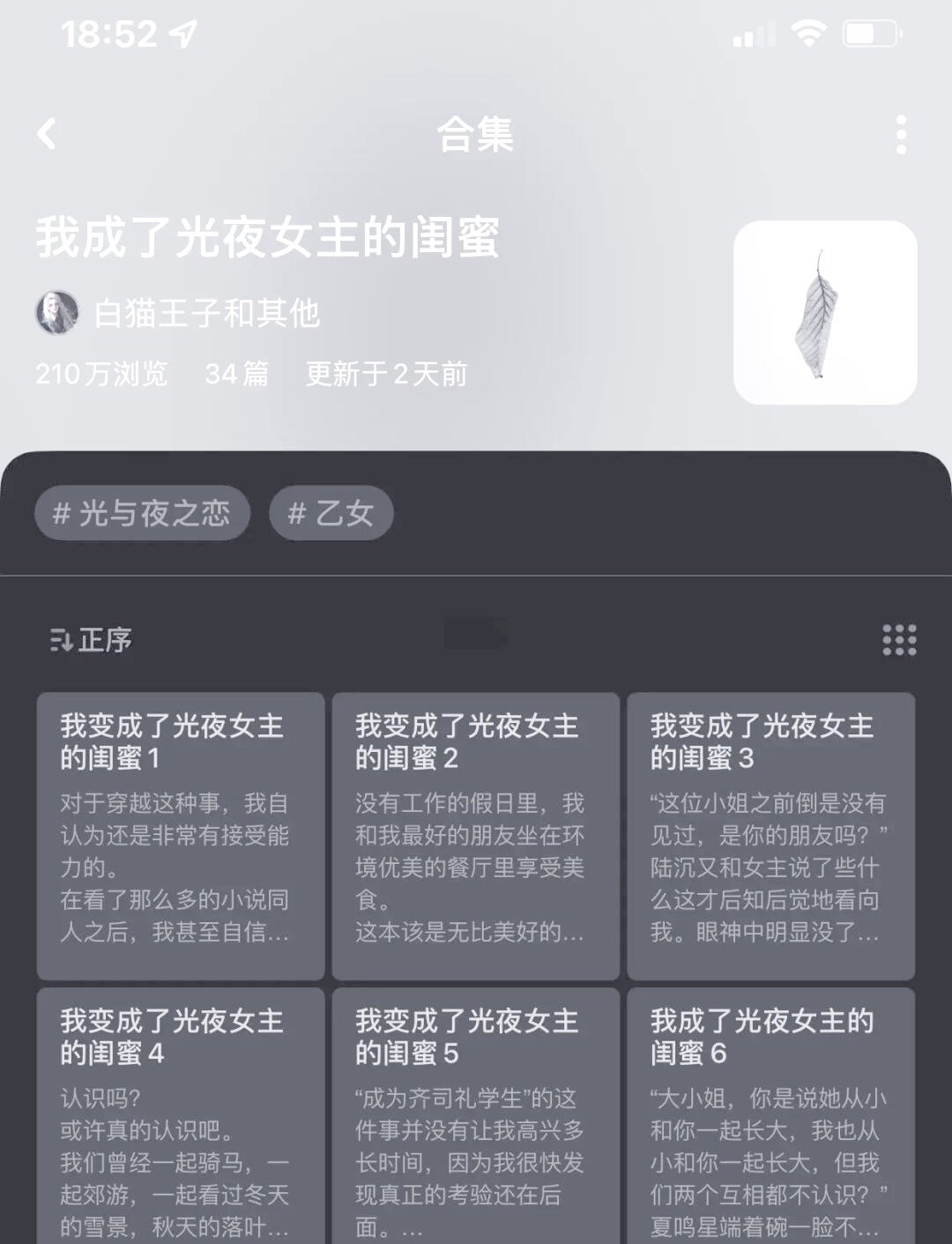The width and height of the screenshot is (952, 1244).
Task: Expand the 34 篇 chapter count
Action: coord(236,374)
